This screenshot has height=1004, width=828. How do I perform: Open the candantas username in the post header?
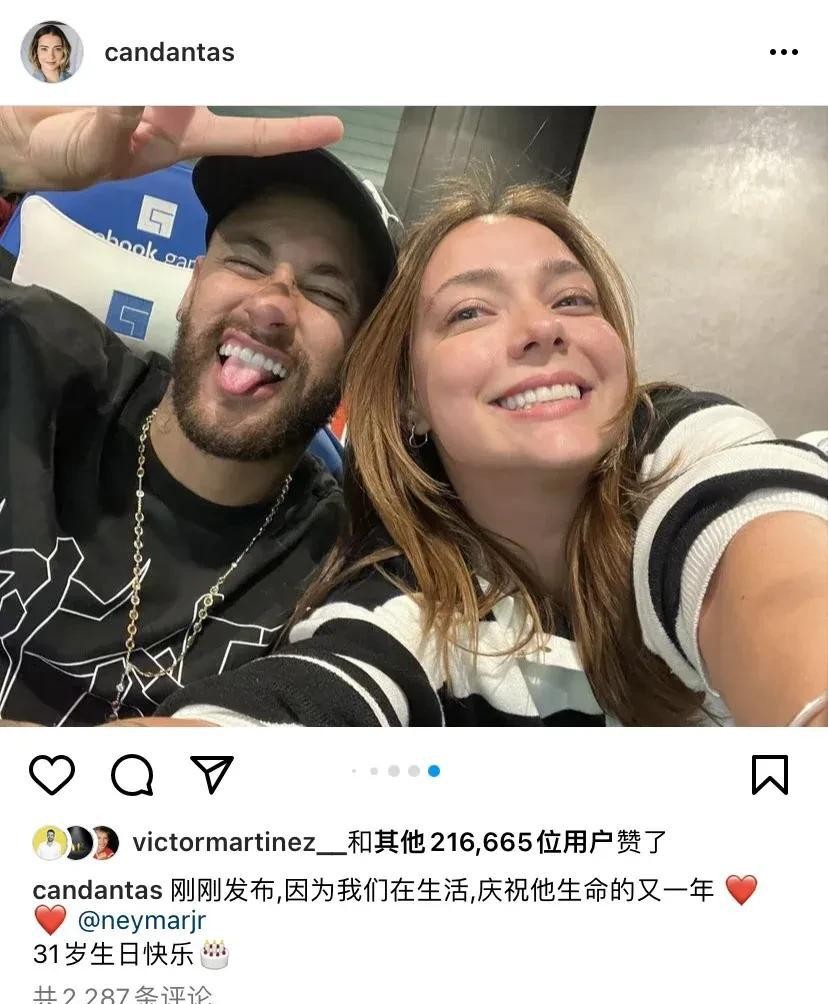click(x=169, y=52)
